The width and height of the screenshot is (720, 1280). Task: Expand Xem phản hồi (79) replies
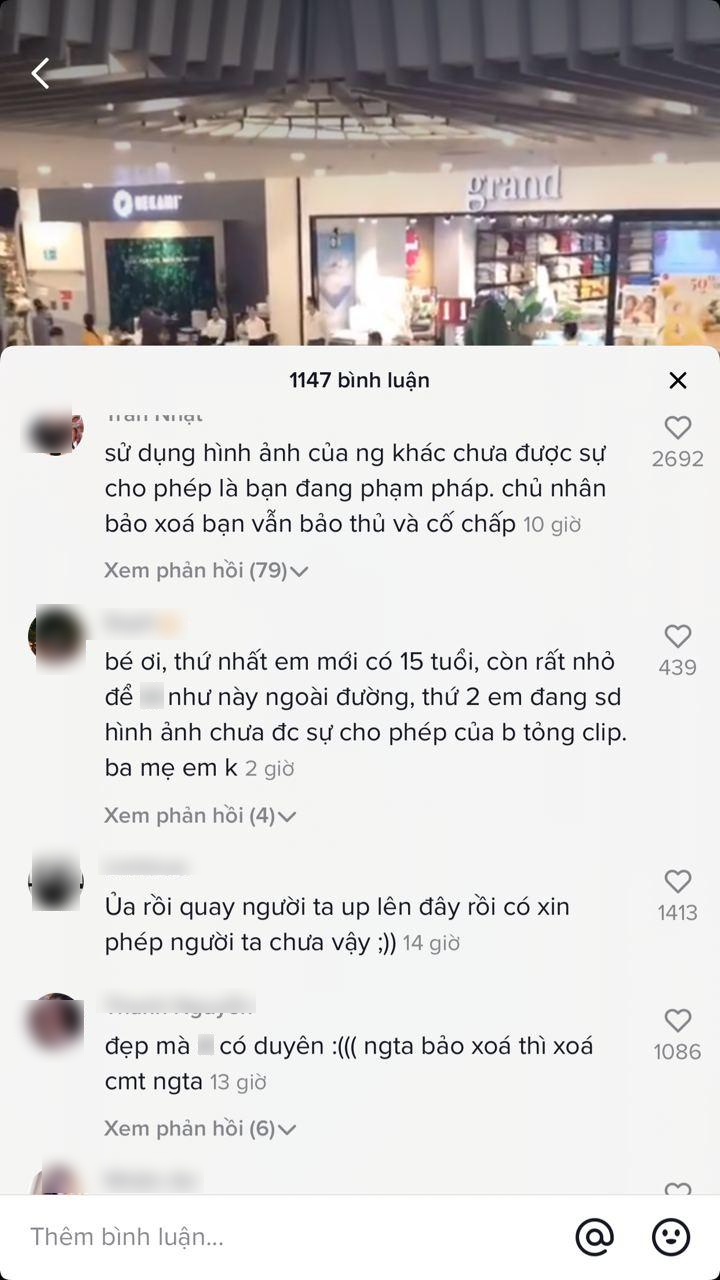pyautogui.click(x=206, y=571)
